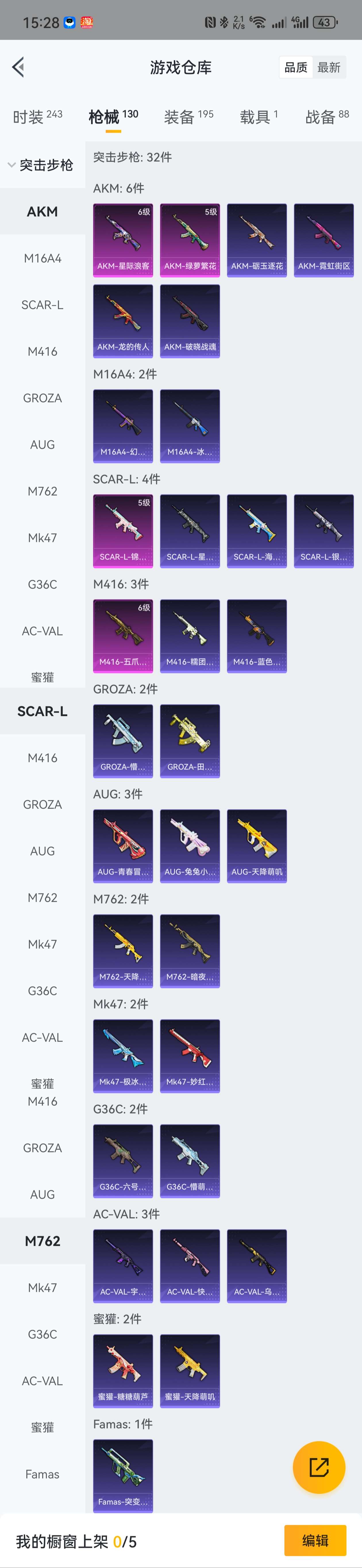Open the AKM-龙的传人 skin
362x1568 pixels.
(123, 321)
